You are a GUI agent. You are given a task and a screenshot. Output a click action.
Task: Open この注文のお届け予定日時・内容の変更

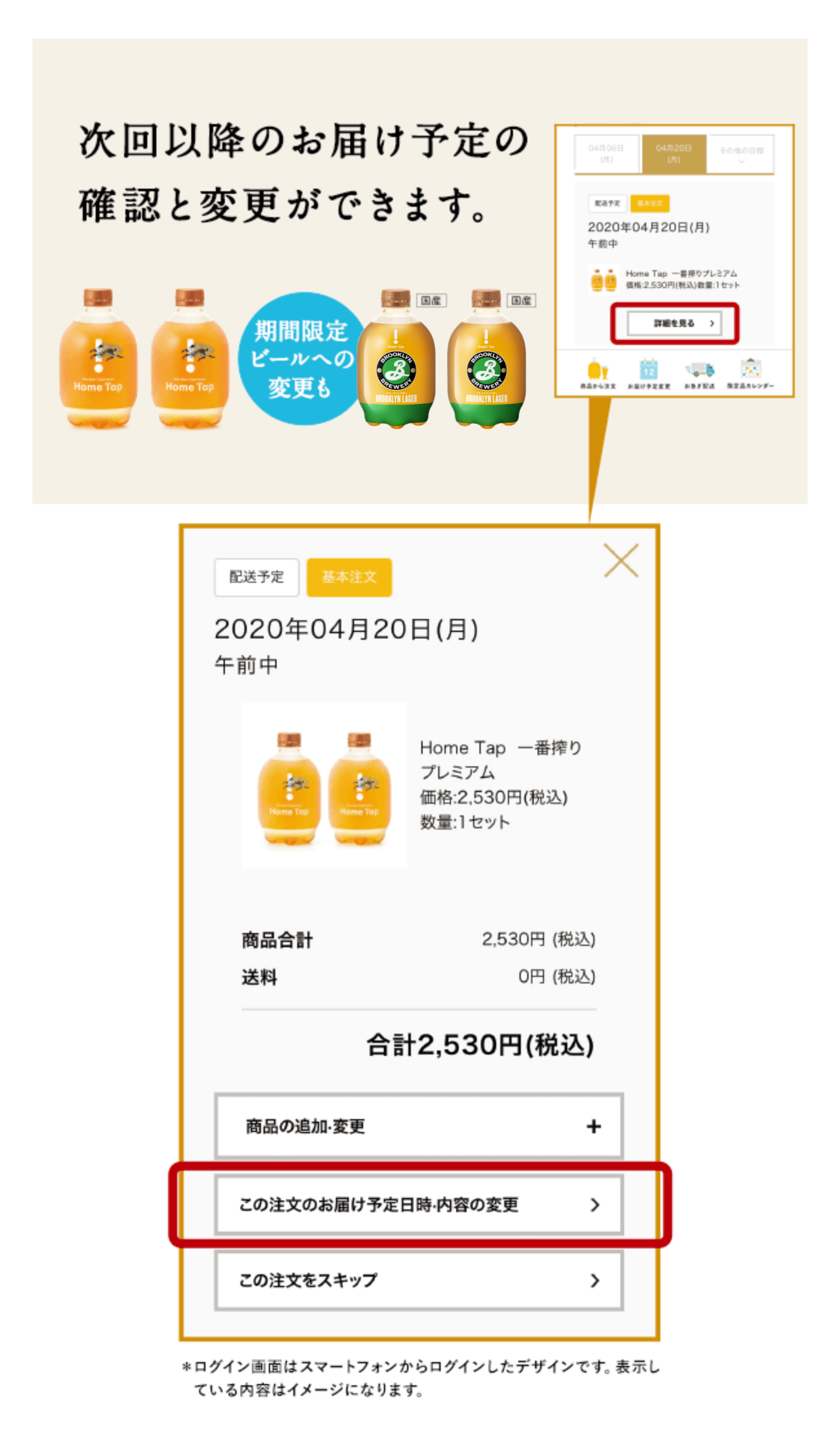[x=420, y=1203]
